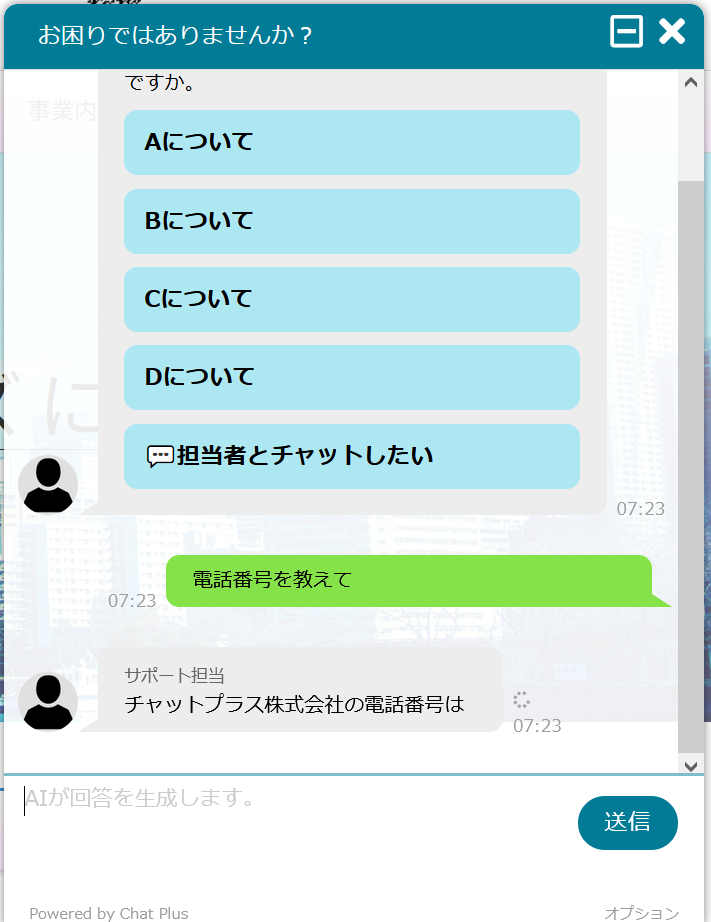Send the message with 送信
Image resolution: width=711 pixels, height=922 pixels.
tap(627, 822)
